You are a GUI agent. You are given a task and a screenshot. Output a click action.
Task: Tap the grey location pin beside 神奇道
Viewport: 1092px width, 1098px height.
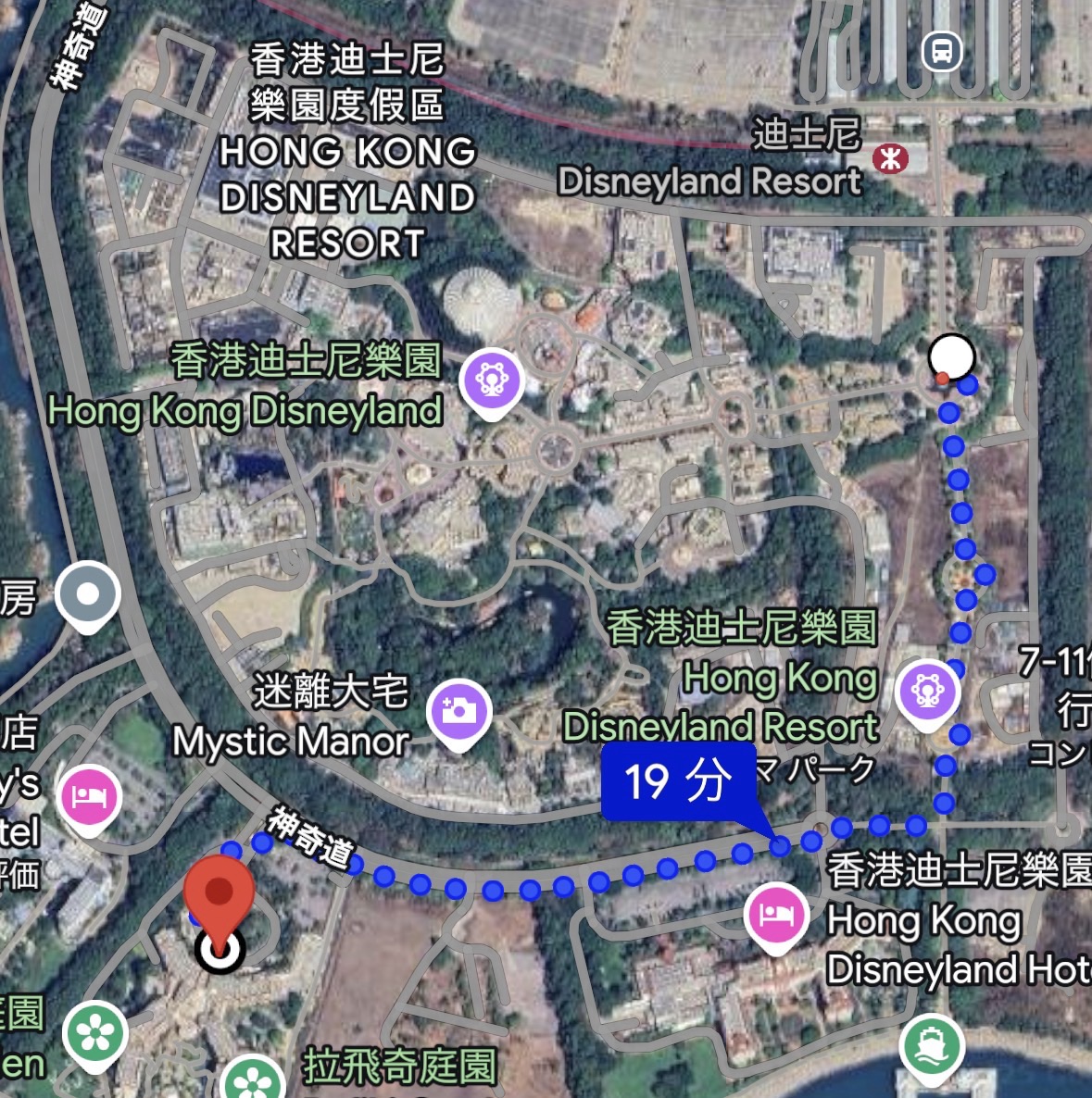coord(88,594)
